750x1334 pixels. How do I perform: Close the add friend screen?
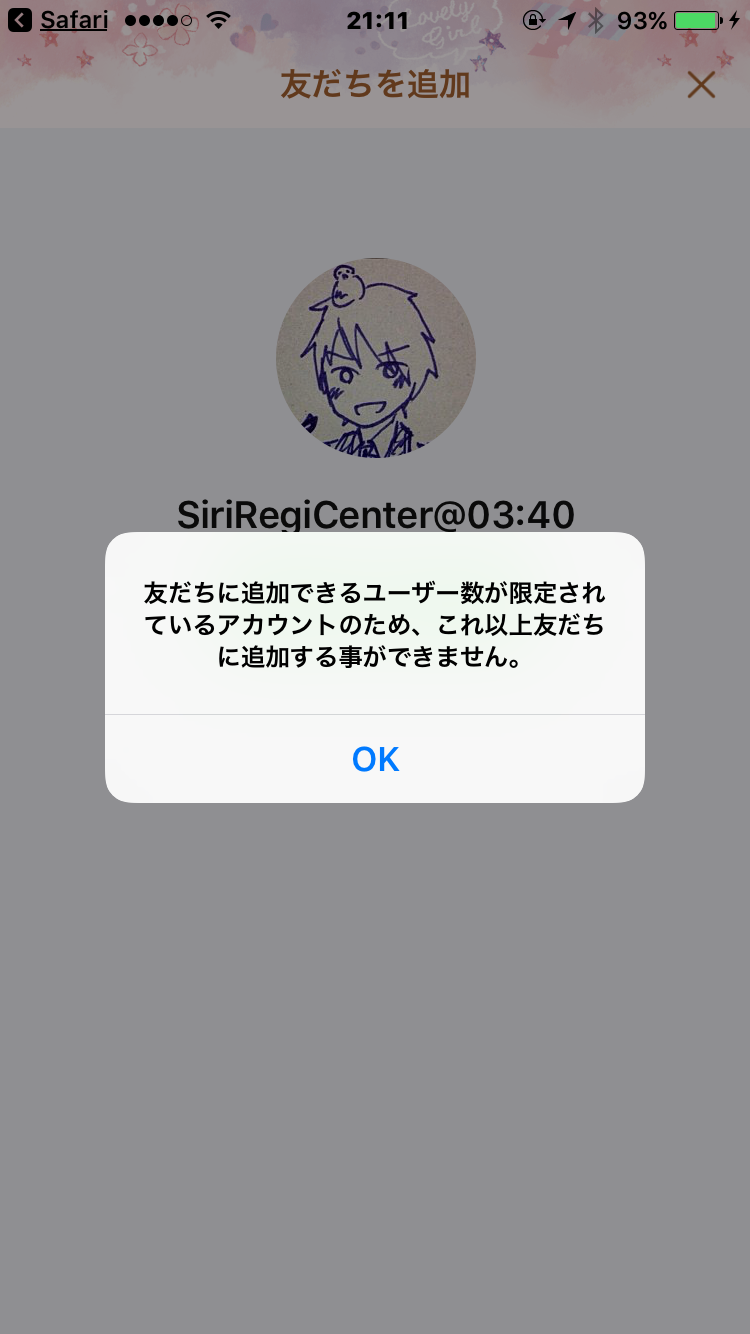[x=701, y=86]
